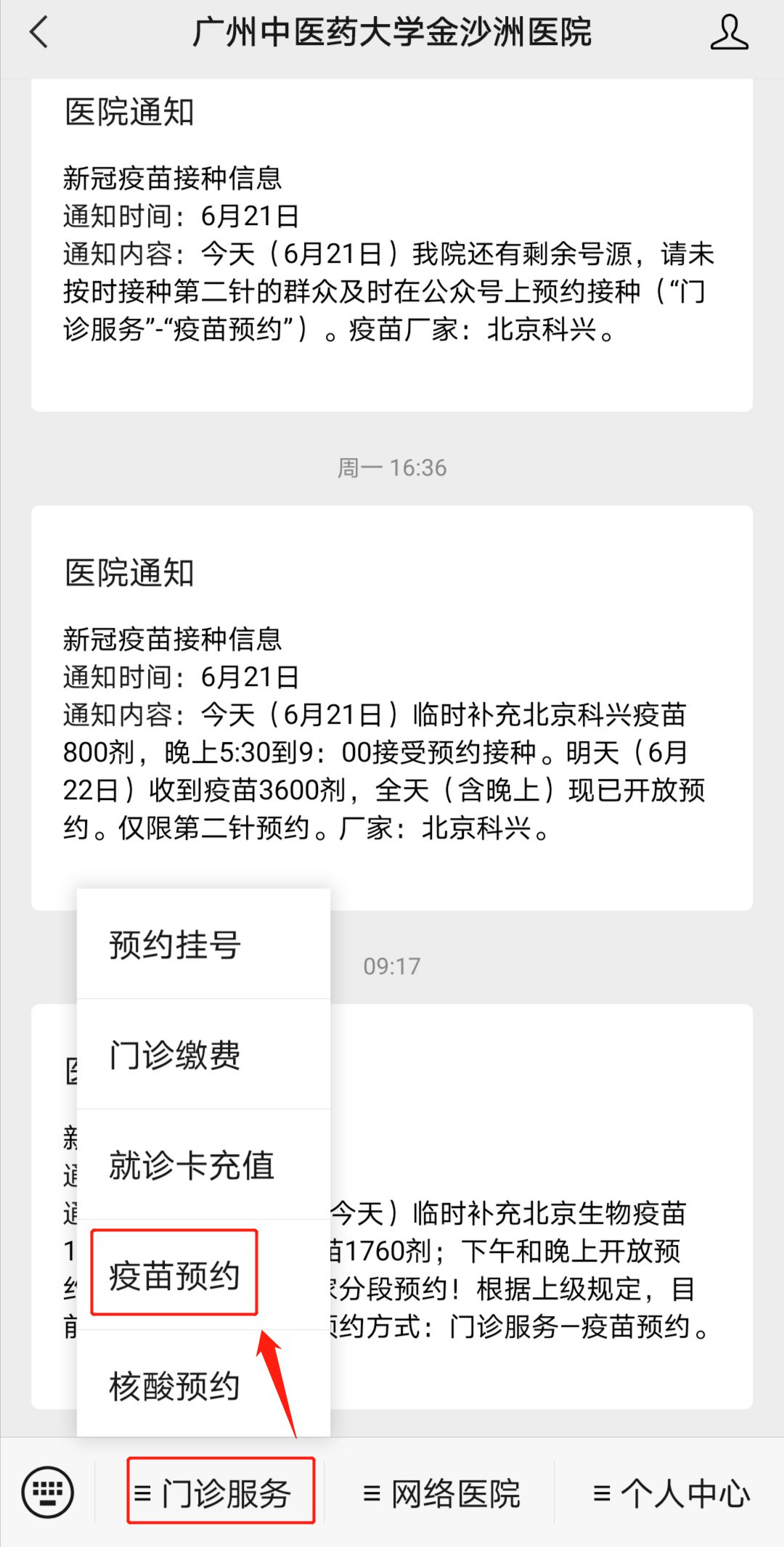Open the 医院通知 card about 800剂 vaccines
784x1547 pixels.
[391, 708]
